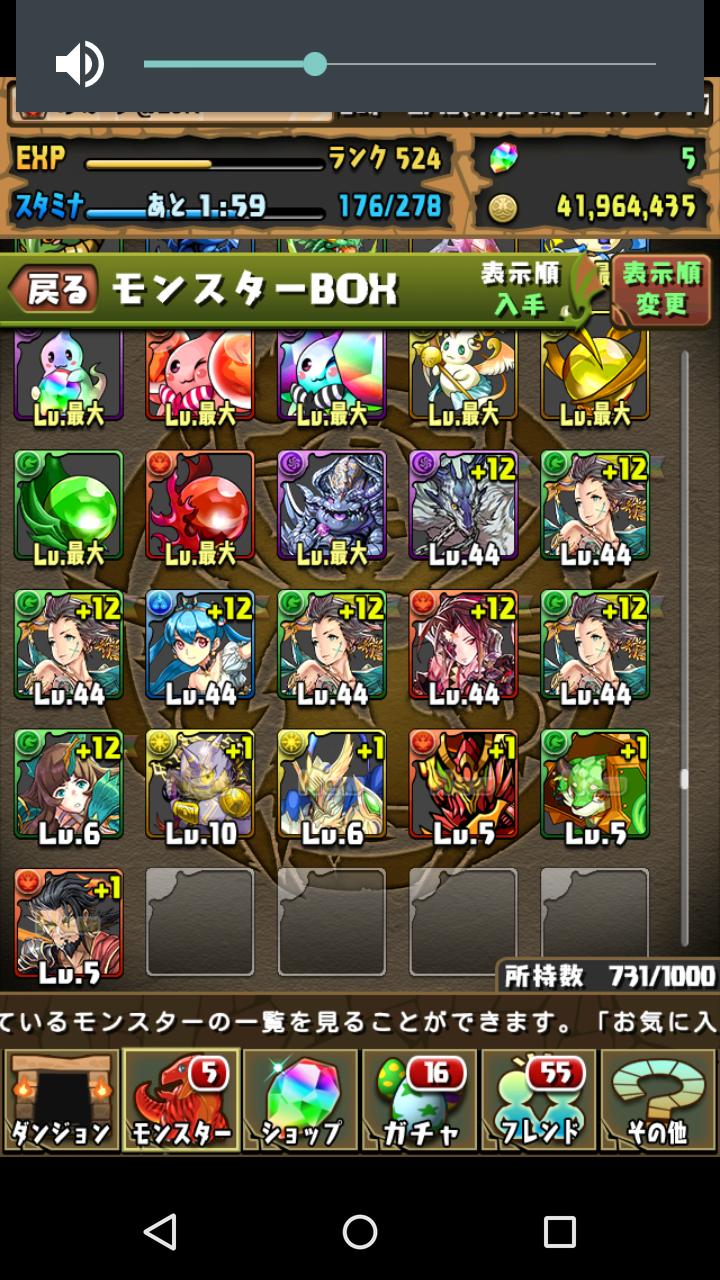Tap the Android home button

pos(360,1232)
